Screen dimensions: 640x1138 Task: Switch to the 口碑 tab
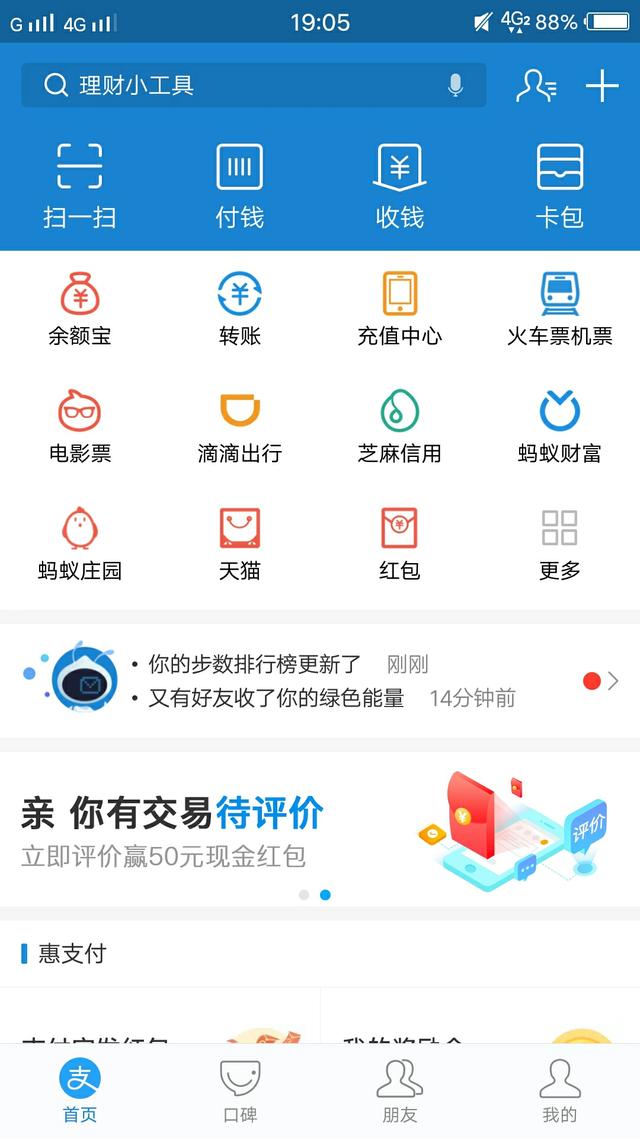240,1092
